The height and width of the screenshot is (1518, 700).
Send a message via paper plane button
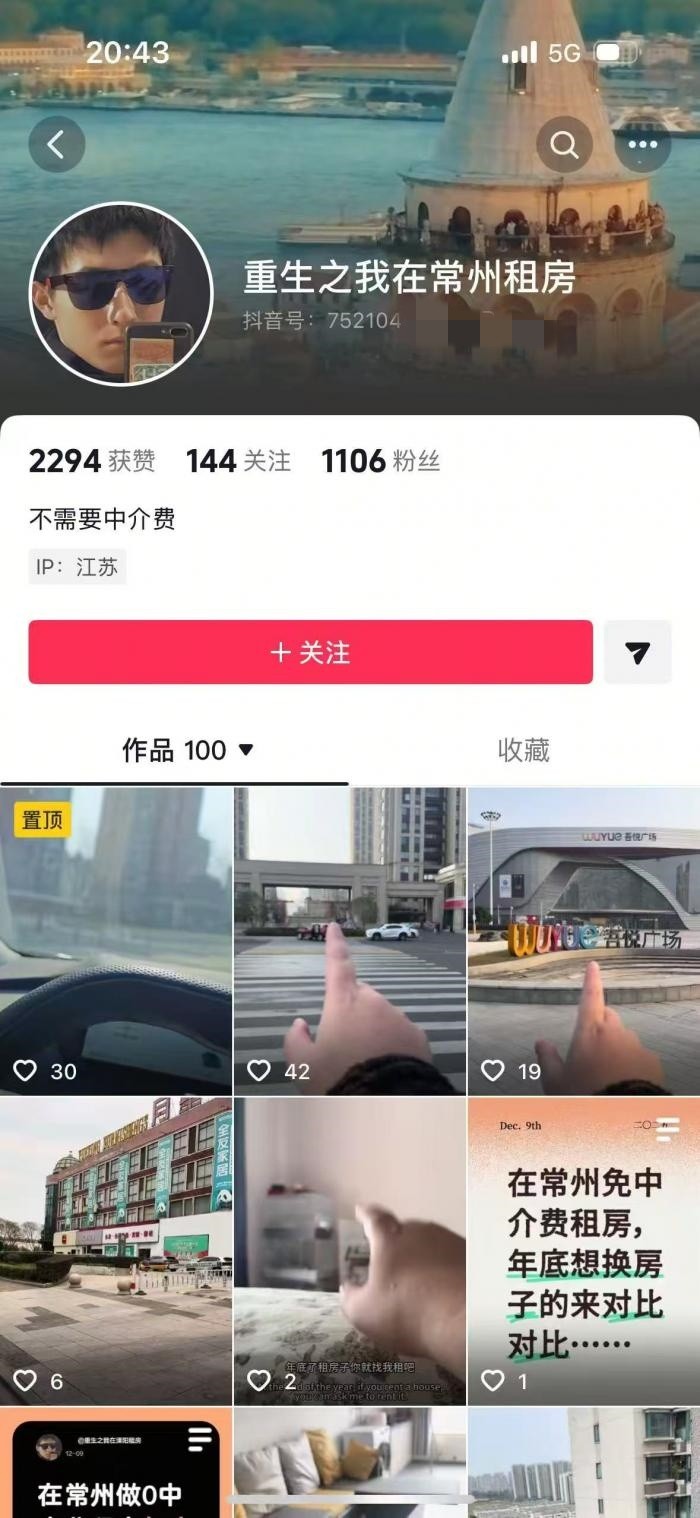pos(637,652)
